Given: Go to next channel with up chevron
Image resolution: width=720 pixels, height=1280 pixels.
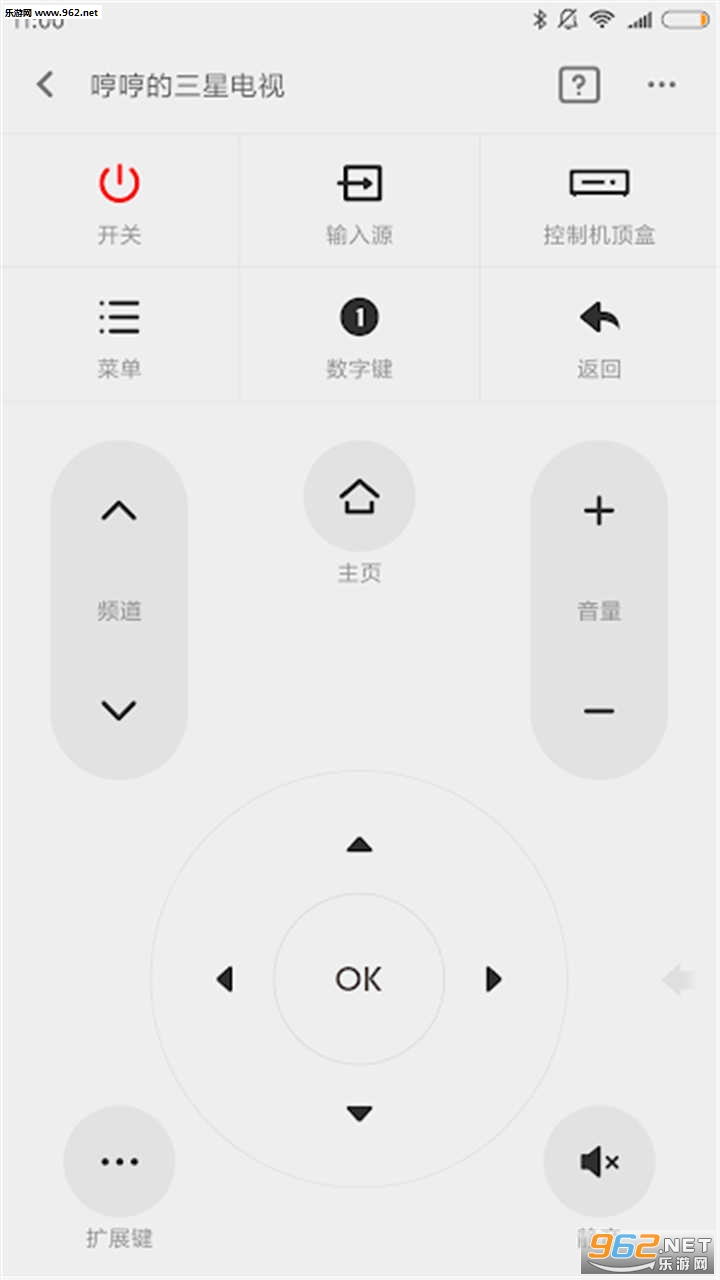Looking at the screenshot, I should pyautogui.click(x=119, y=511).
